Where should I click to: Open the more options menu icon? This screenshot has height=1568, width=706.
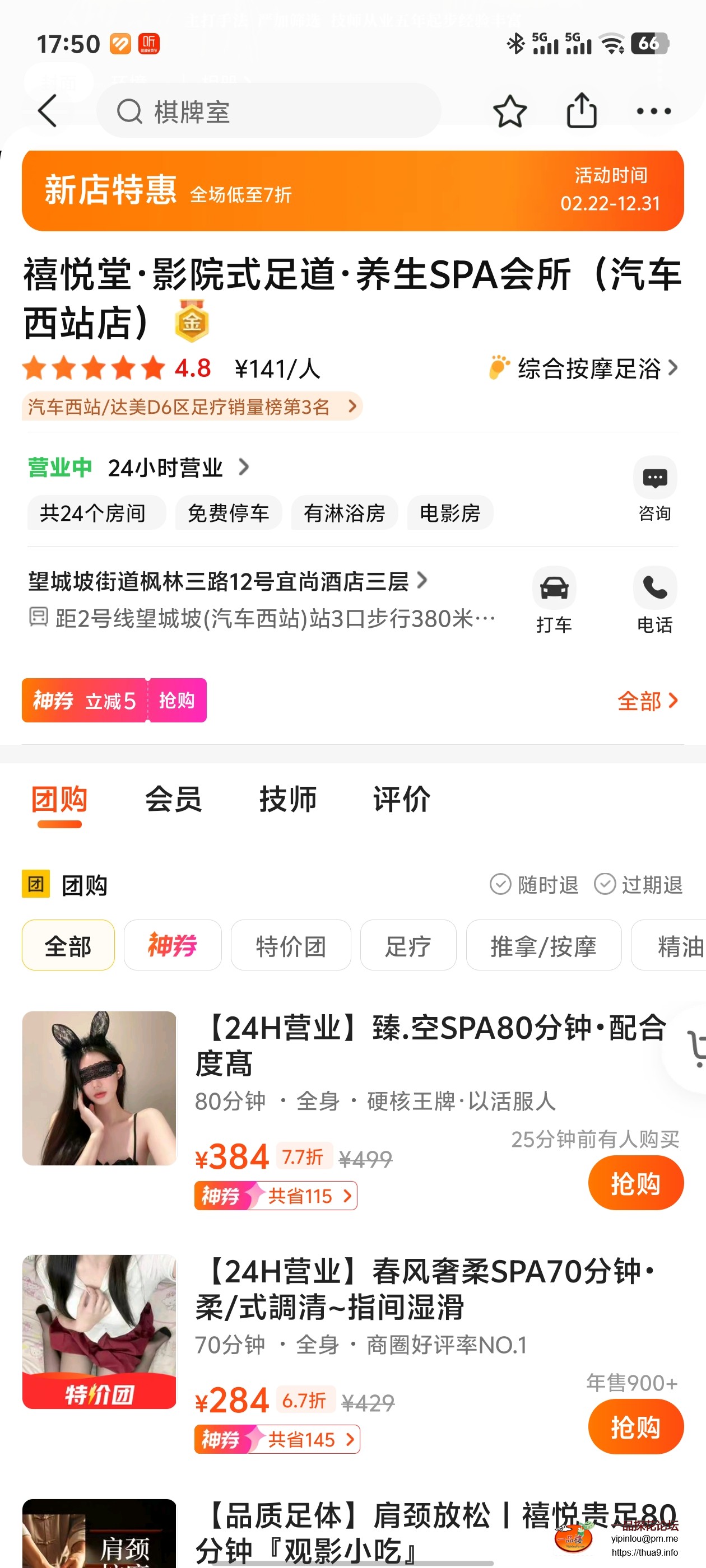point(653,110)
